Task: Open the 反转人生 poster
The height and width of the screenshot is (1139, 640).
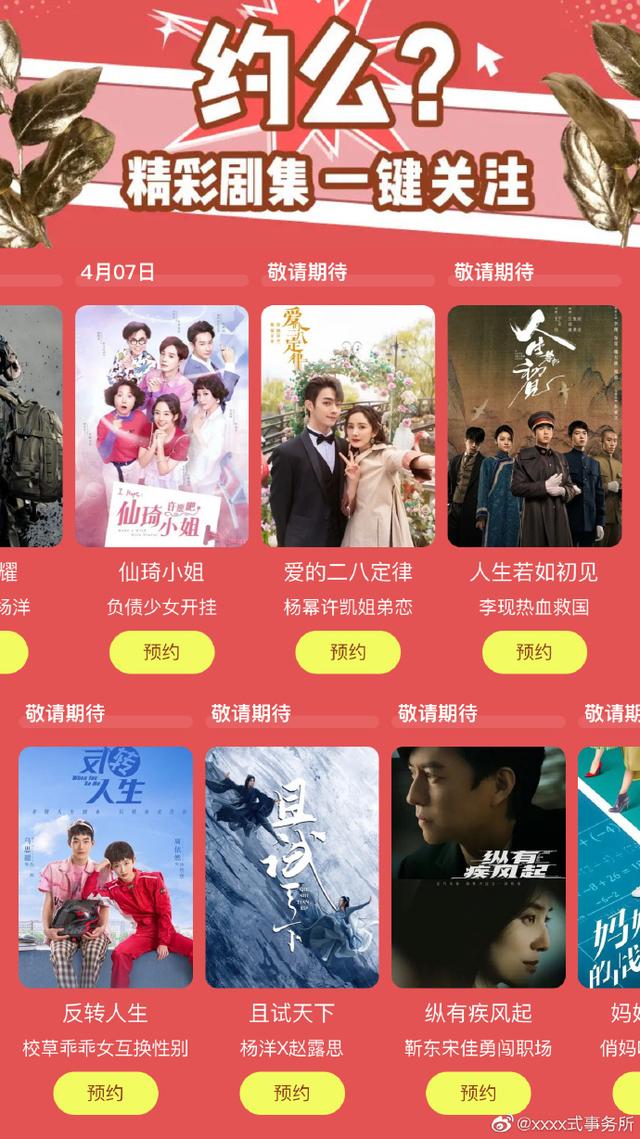Action: pos(105,867)
